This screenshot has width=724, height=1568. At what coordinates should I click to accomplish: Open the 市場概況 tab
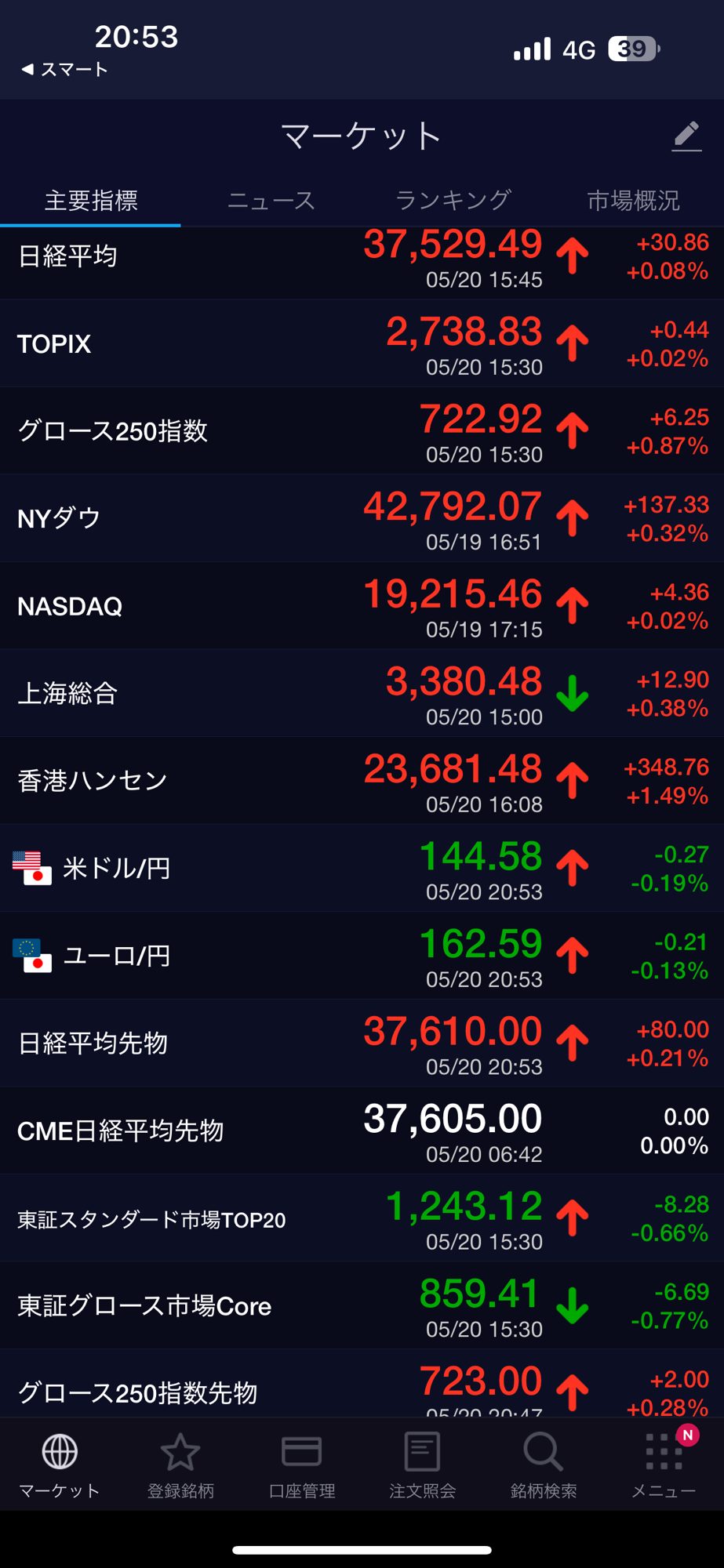[x=633, y=201]
